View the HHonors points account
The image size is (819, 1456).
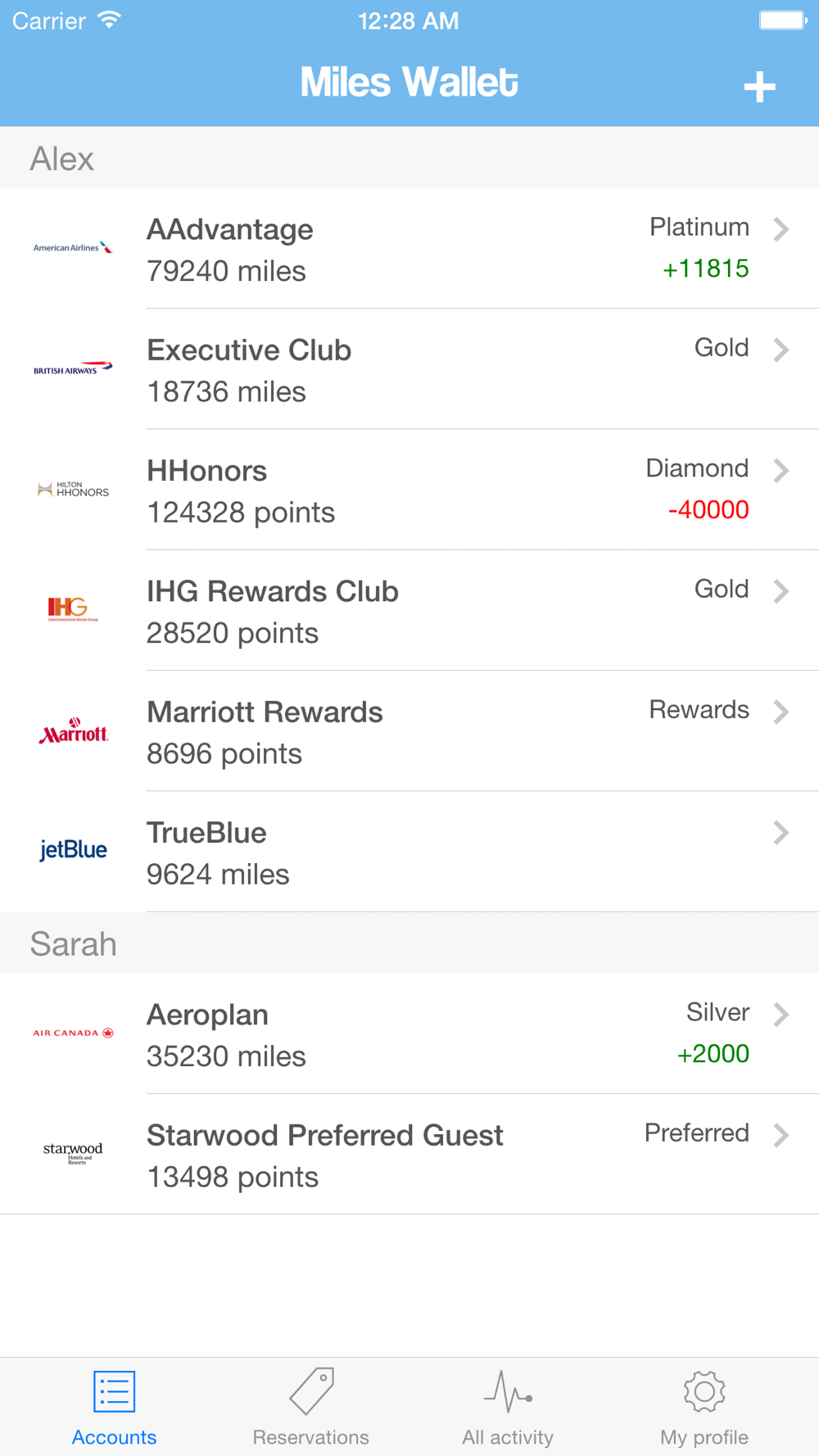pos(409,490)
